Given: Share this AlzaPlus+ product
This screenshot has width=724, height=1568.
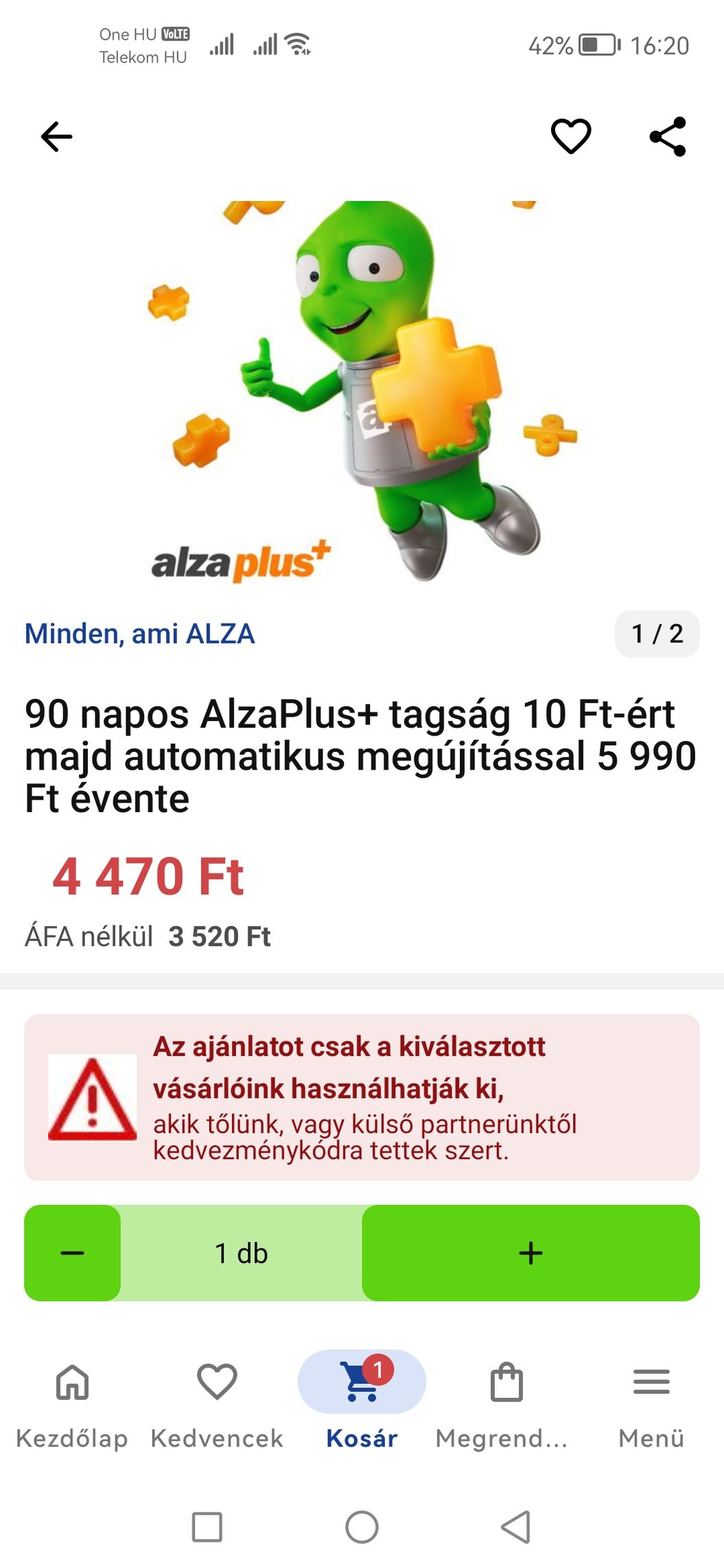Looking at the screenshot, I should (668, 136).
